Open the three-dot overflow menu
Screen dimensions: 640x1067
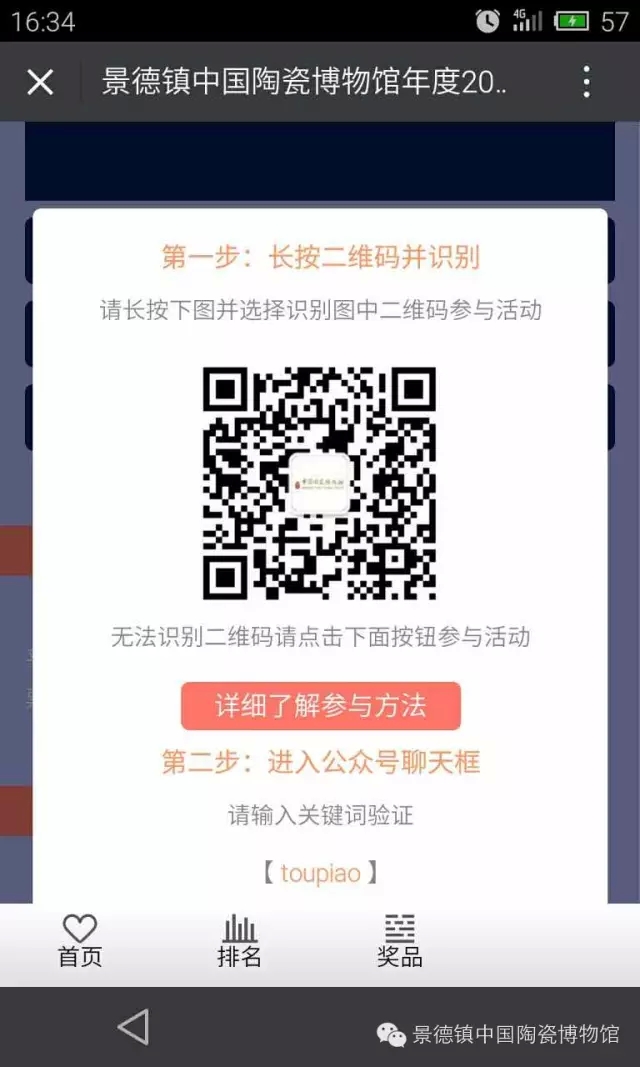pos(587,82)
